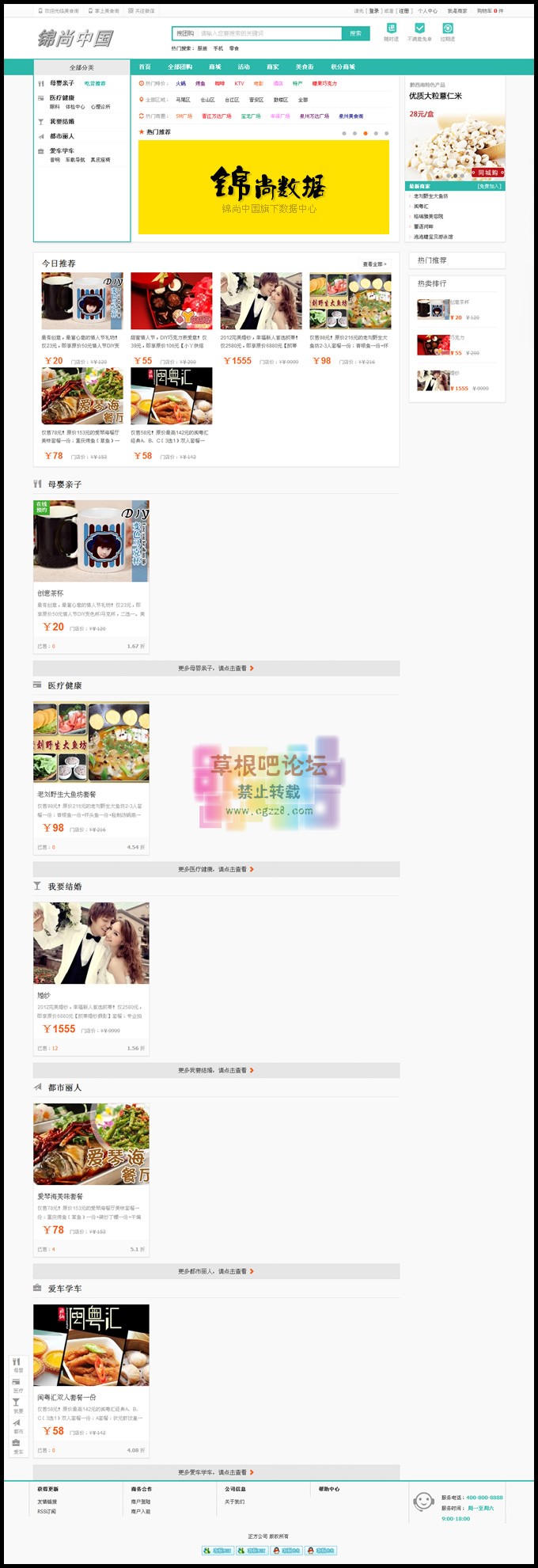Screen dimensions: 538x1568
Task: Switch to the 商城 nav tab
Action: [215, 67]
